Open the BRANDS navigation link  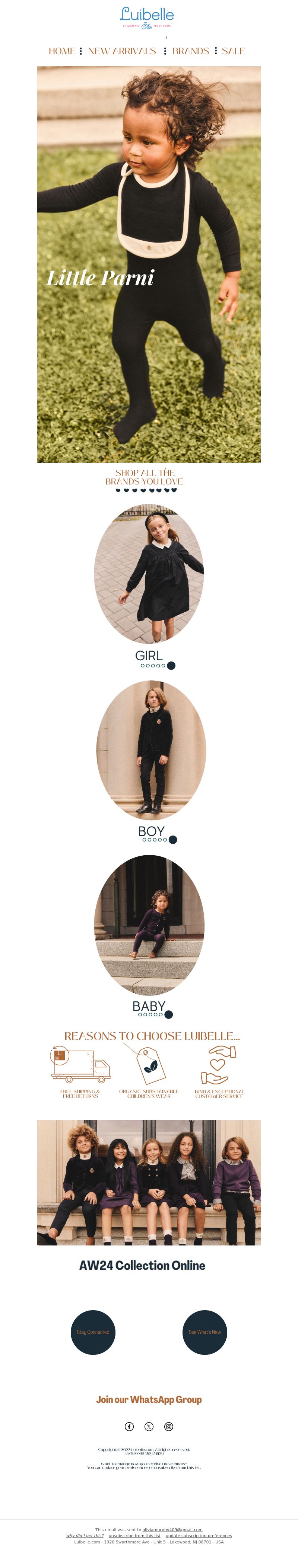click(x=190, y=51)
